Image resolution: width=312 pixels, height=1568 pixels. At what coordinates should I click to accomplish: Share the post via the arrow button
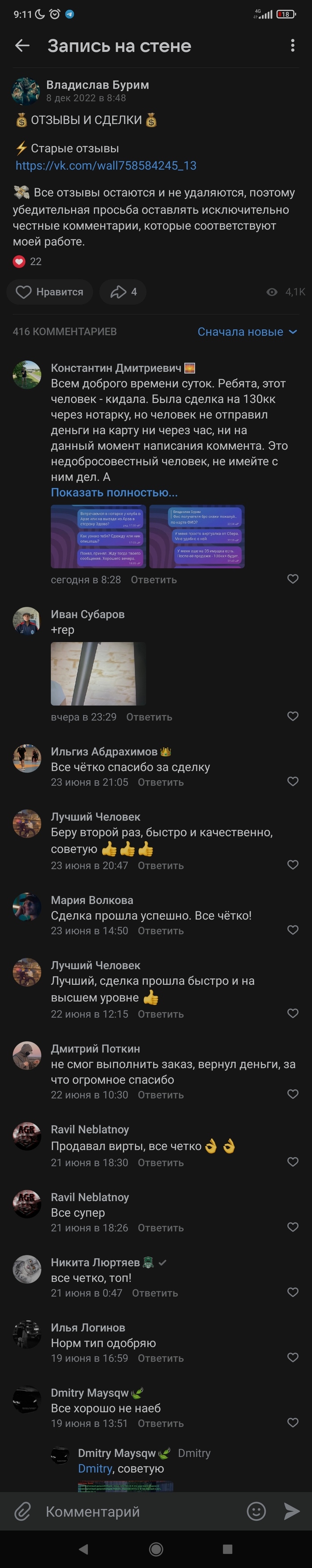coord(123,292)
